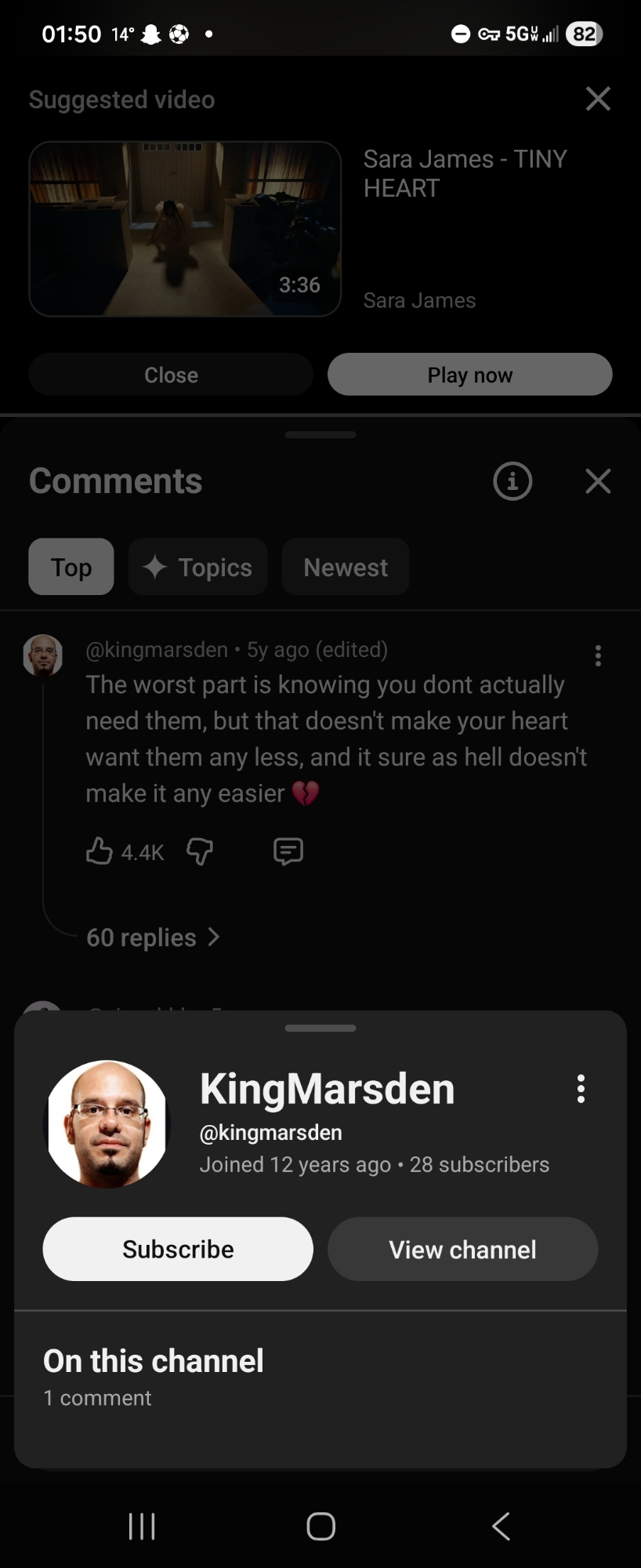Screen dimensions: 641x1568
Task: Reply to the @kingmarsden comment
Action: (x=288, y=851)
